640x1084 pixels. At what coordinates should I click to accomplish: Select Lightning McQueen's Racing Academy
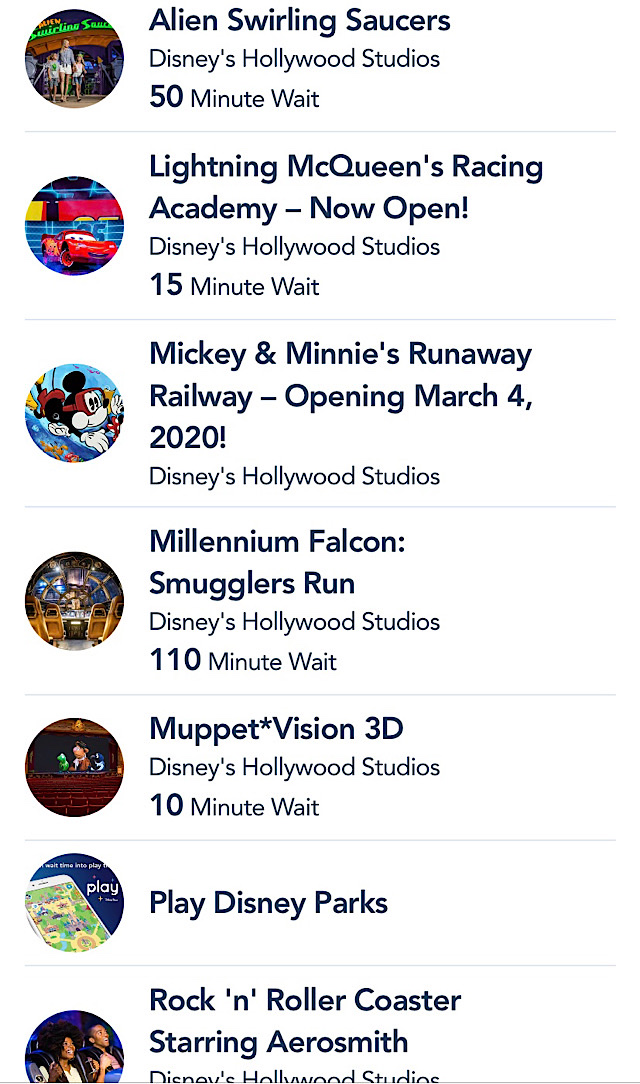click(x=320, y=226)
